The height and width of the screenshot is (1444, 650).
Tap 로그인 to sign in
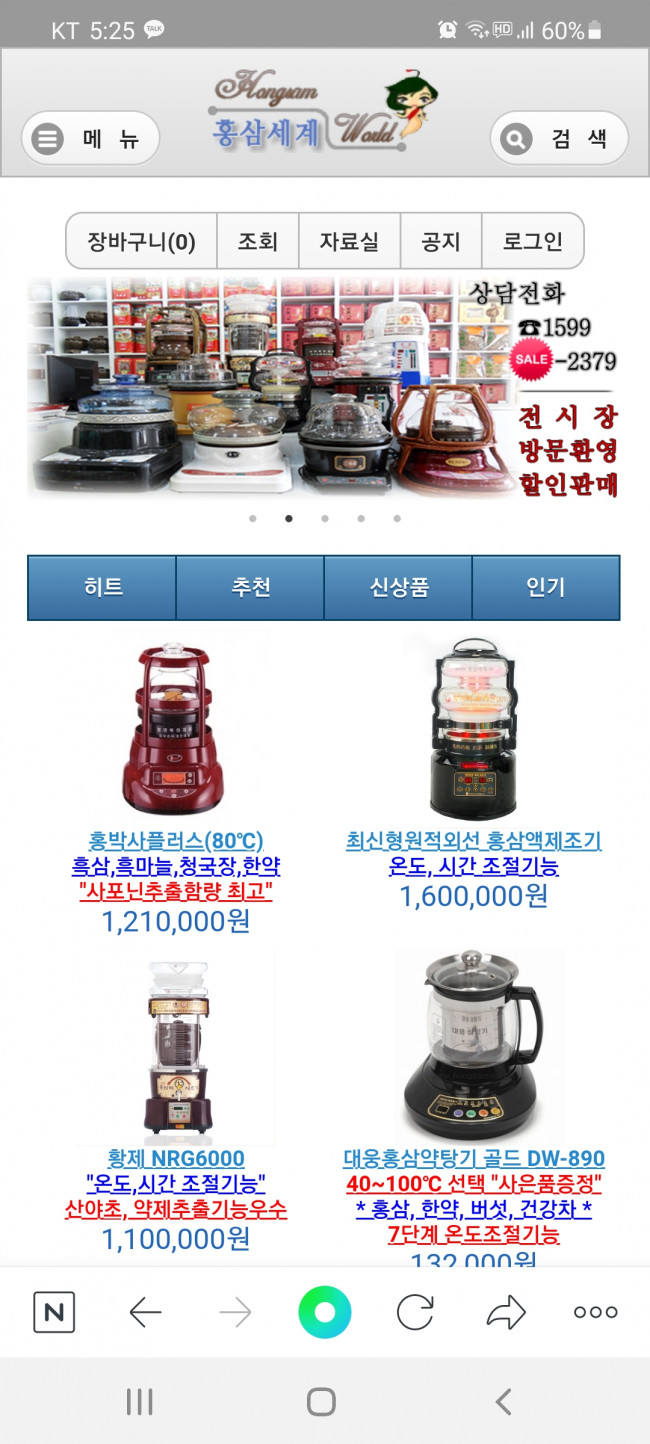coord(532,241)
